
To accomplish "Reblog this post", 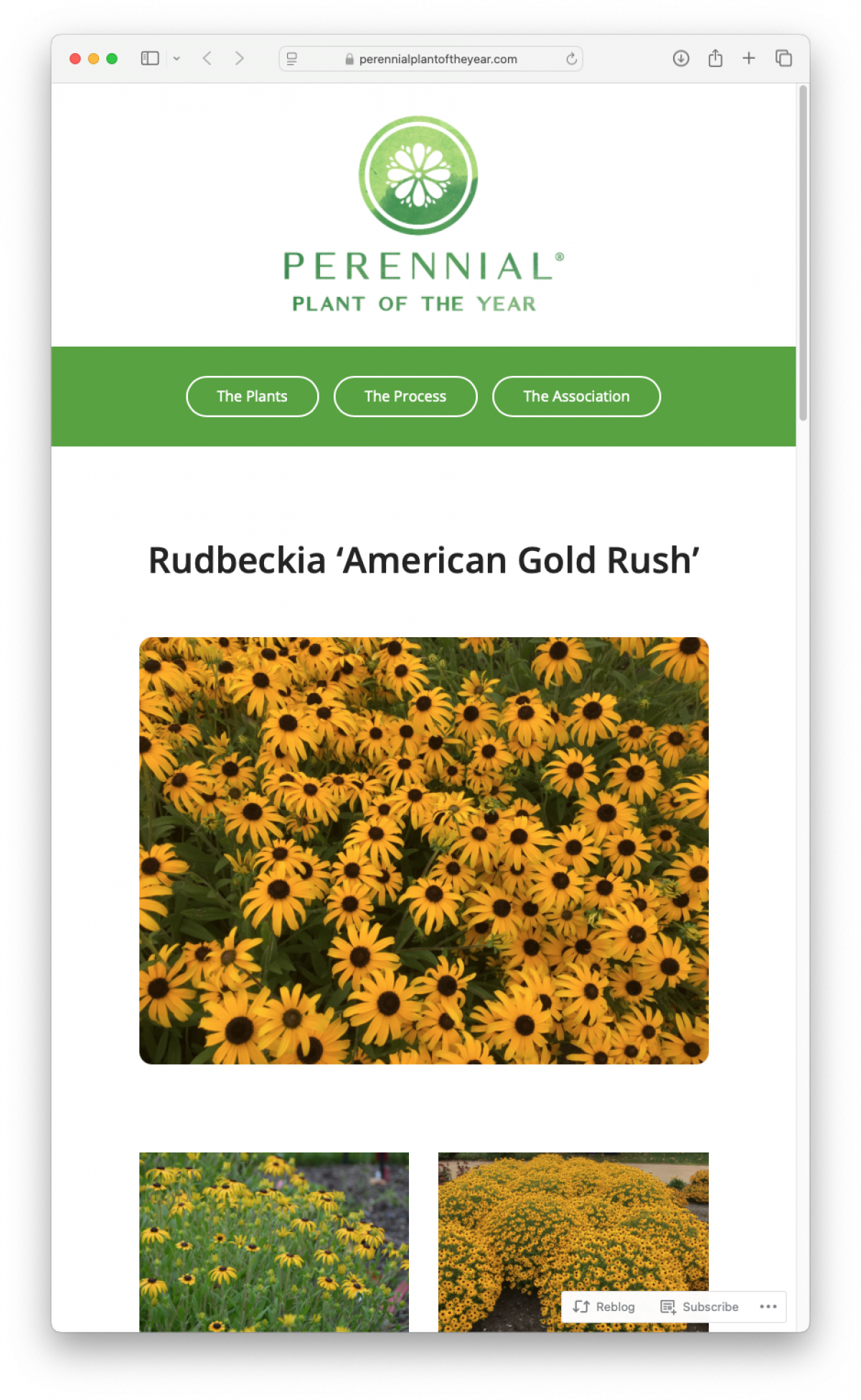I will coord(604,1307).
